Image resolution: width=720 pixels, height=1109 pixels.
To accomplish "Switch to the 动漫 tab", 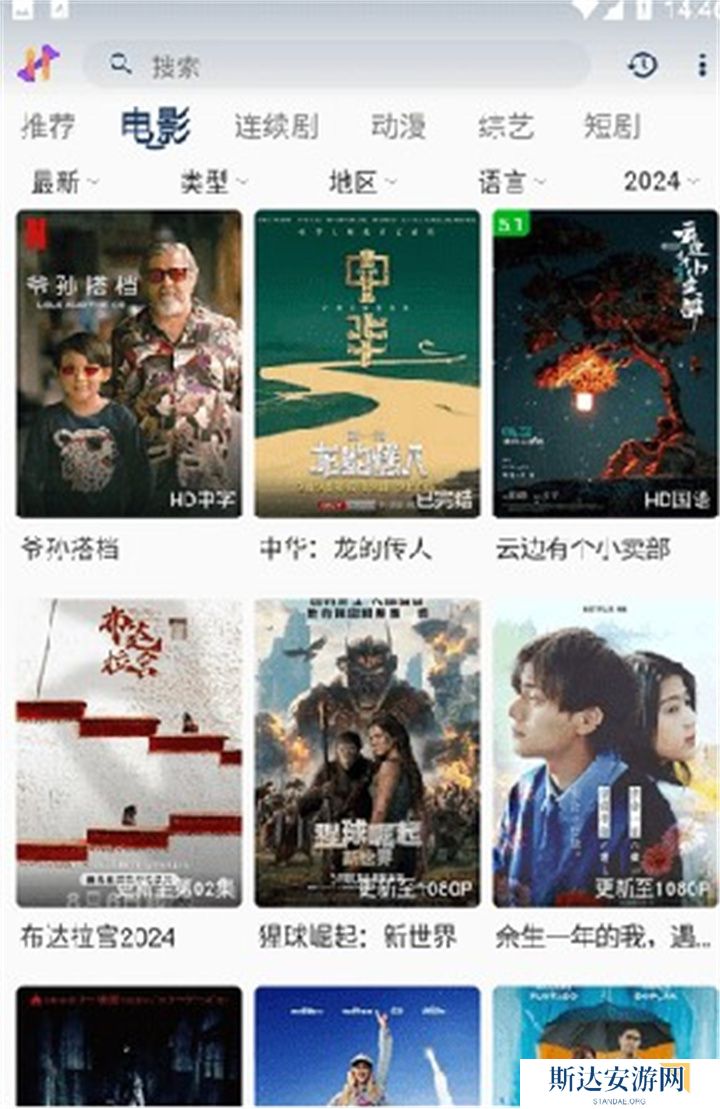I will tap(398, 126).
